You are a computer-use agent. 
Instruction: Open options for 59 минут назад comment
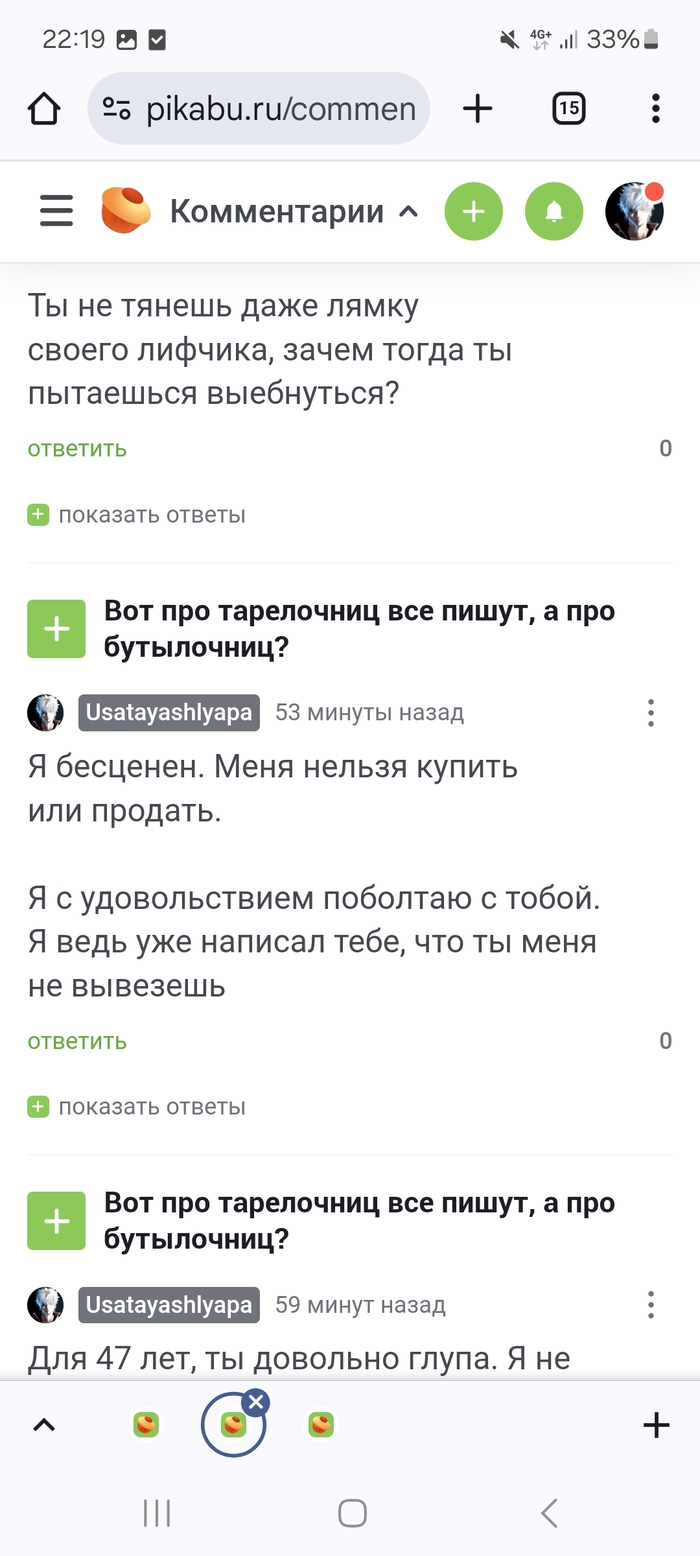point(651,1305)
